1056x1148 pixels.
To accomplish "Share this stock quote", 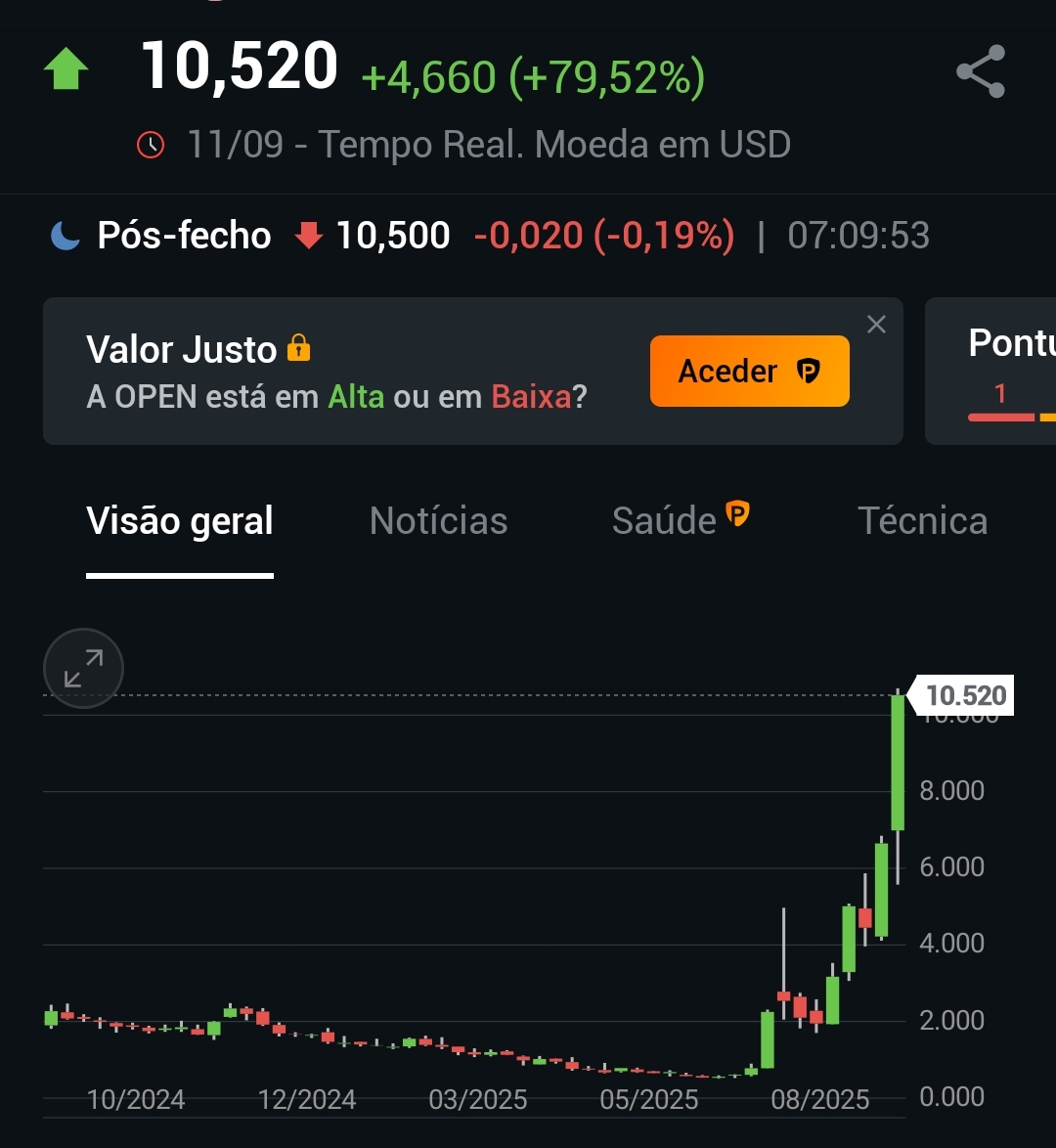I will [980, 72].
